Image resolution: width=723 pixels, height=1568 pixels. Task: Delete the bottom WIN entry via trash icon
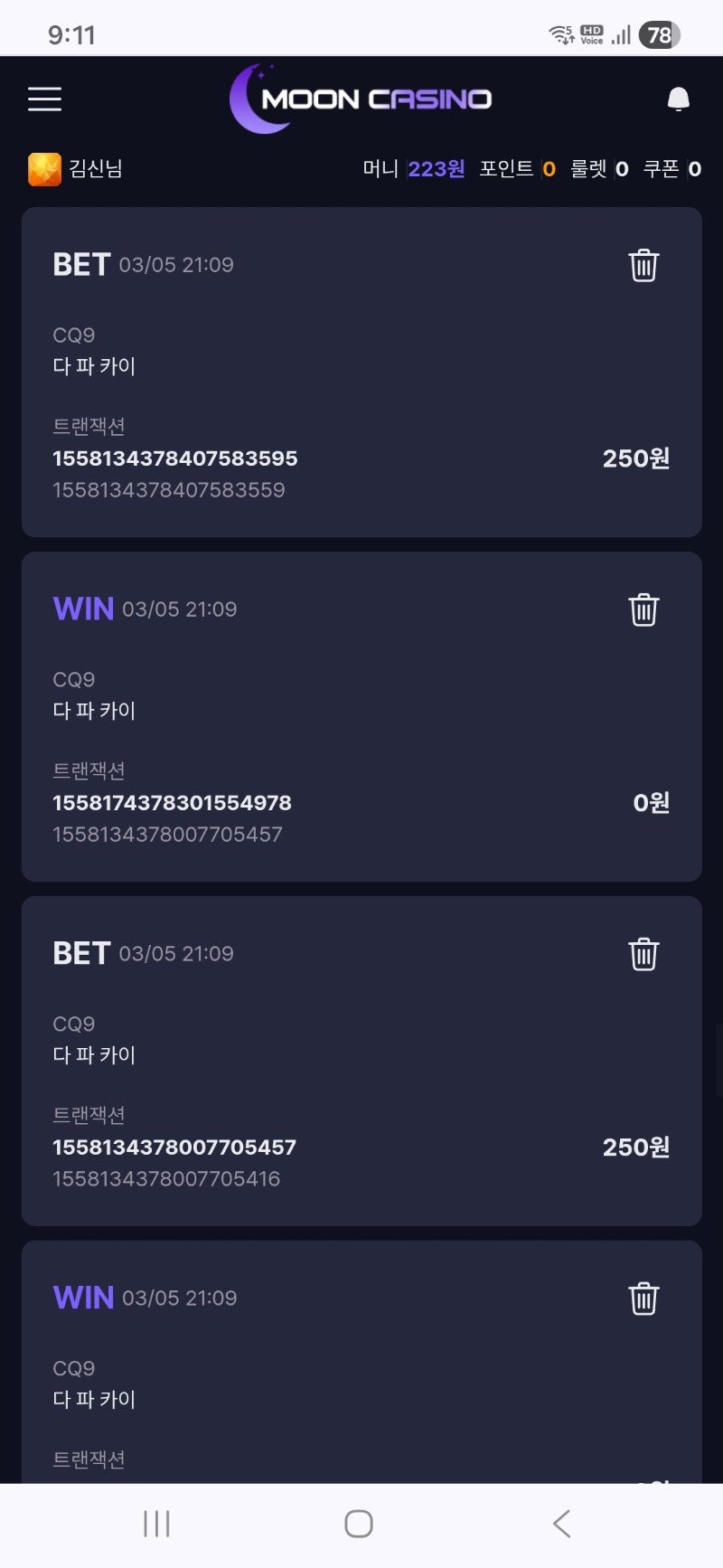tap(643, 1298)
